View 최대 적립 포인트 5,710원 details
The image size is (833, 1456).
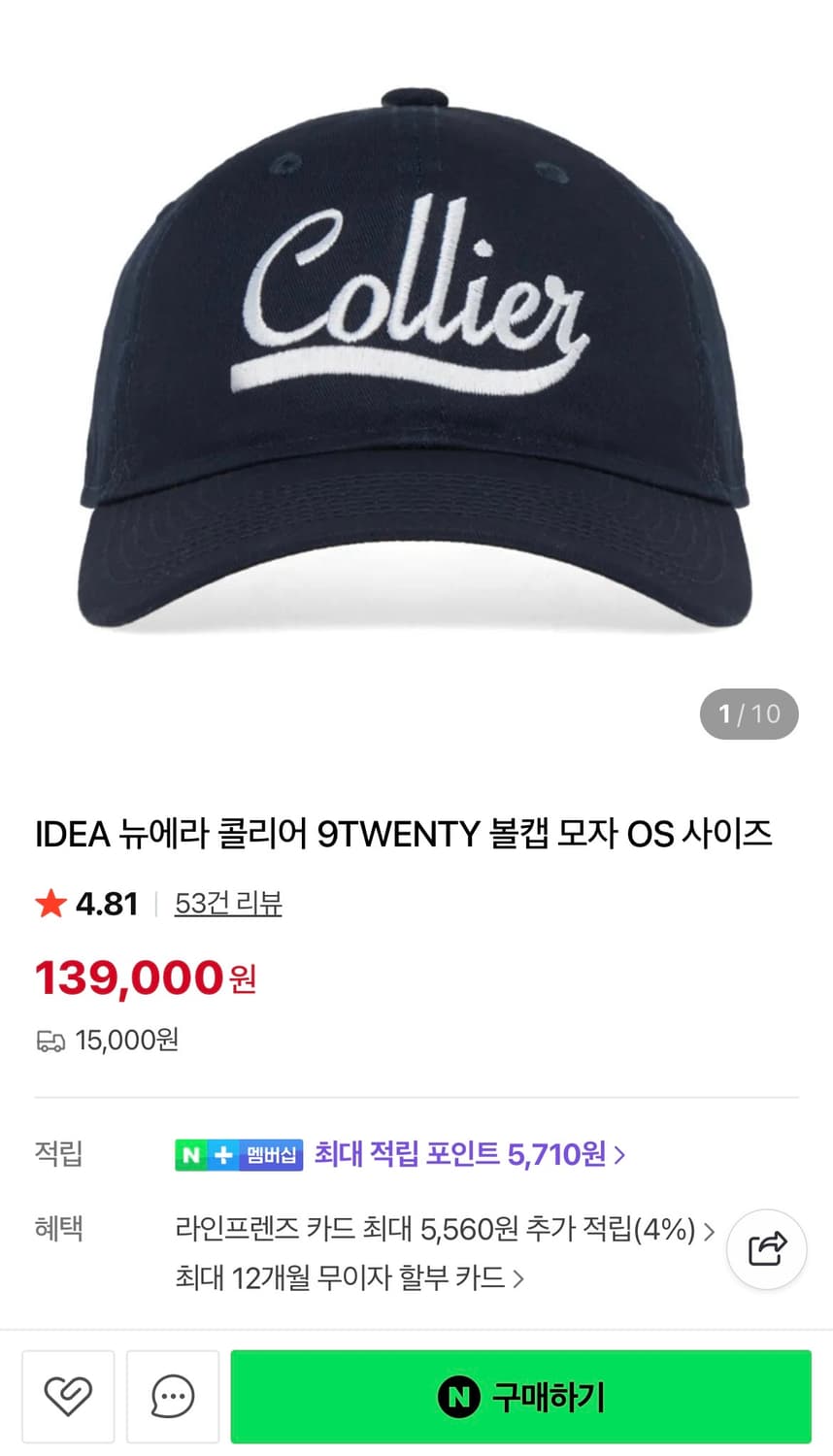pyautogui.click(x=469, y=1154)
